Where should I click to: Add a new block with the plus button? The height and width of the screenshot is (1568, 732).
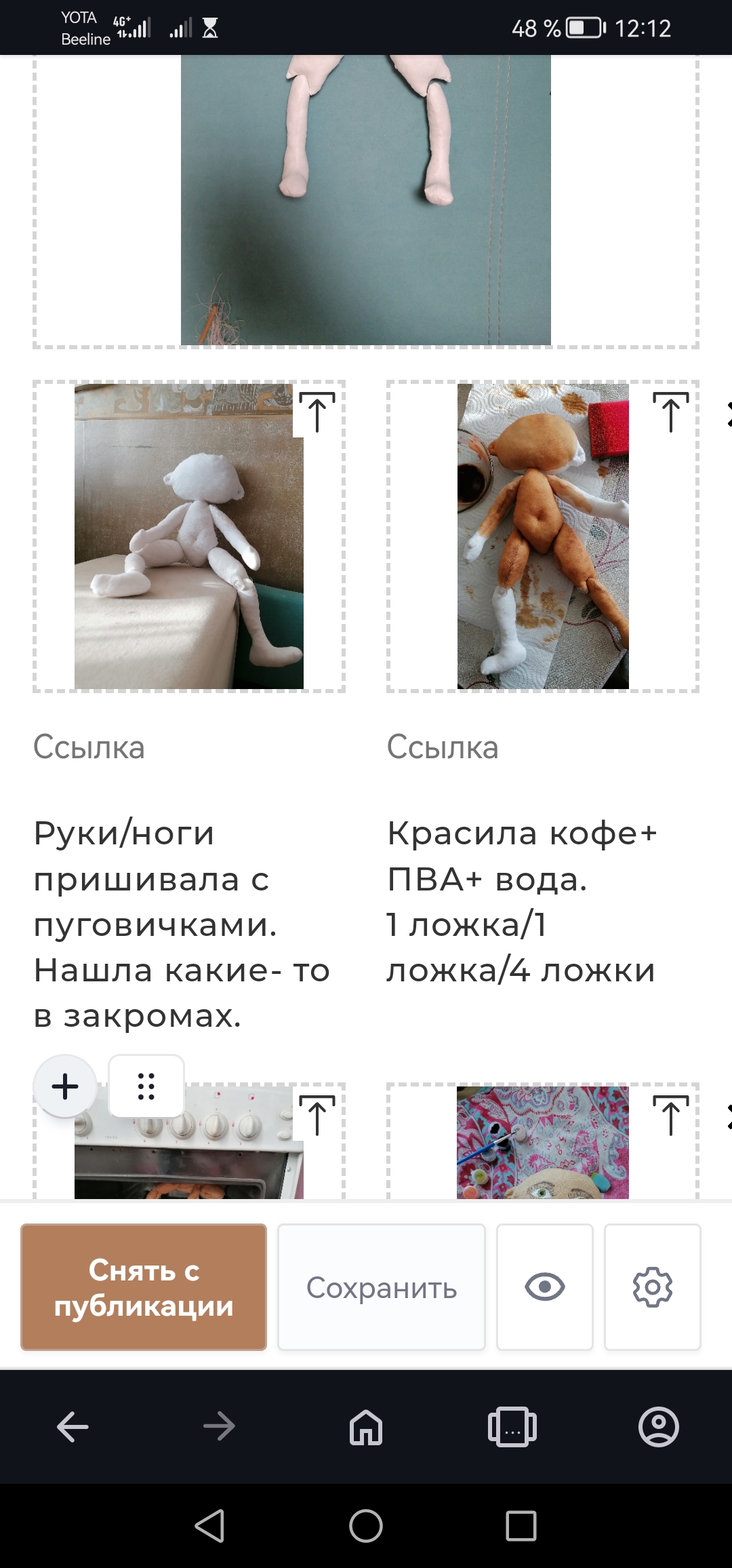[x=65, y=1086]
